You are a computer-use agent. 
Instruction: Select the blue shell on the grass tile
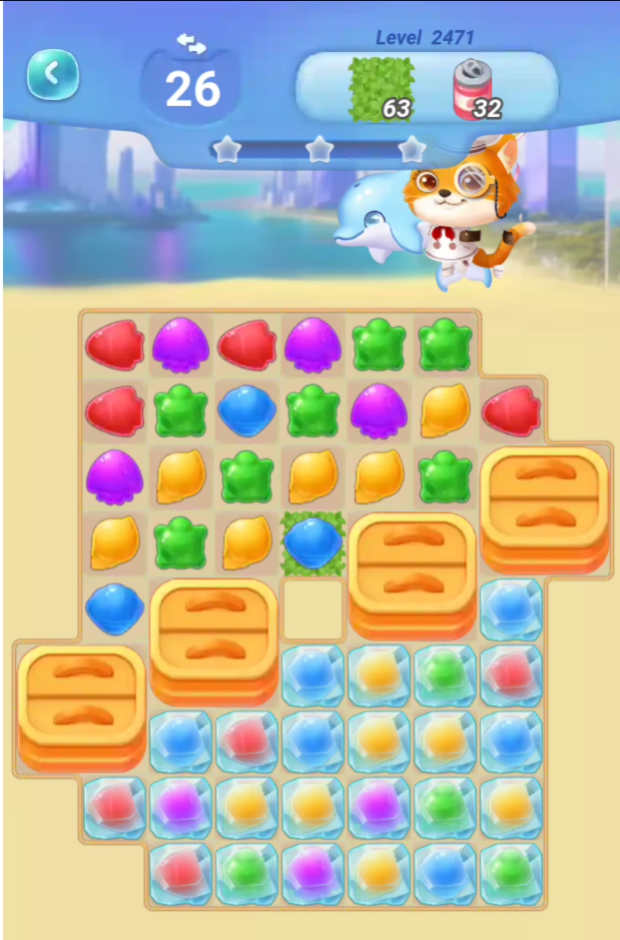point(313,543)
